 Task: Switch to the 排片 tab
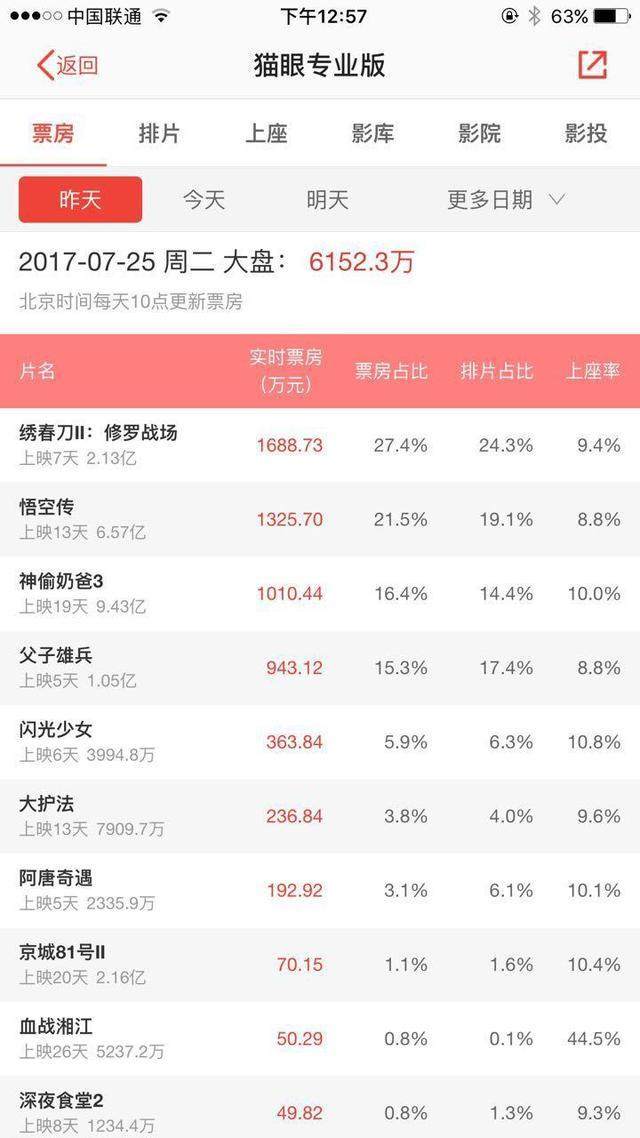point(159,133)
